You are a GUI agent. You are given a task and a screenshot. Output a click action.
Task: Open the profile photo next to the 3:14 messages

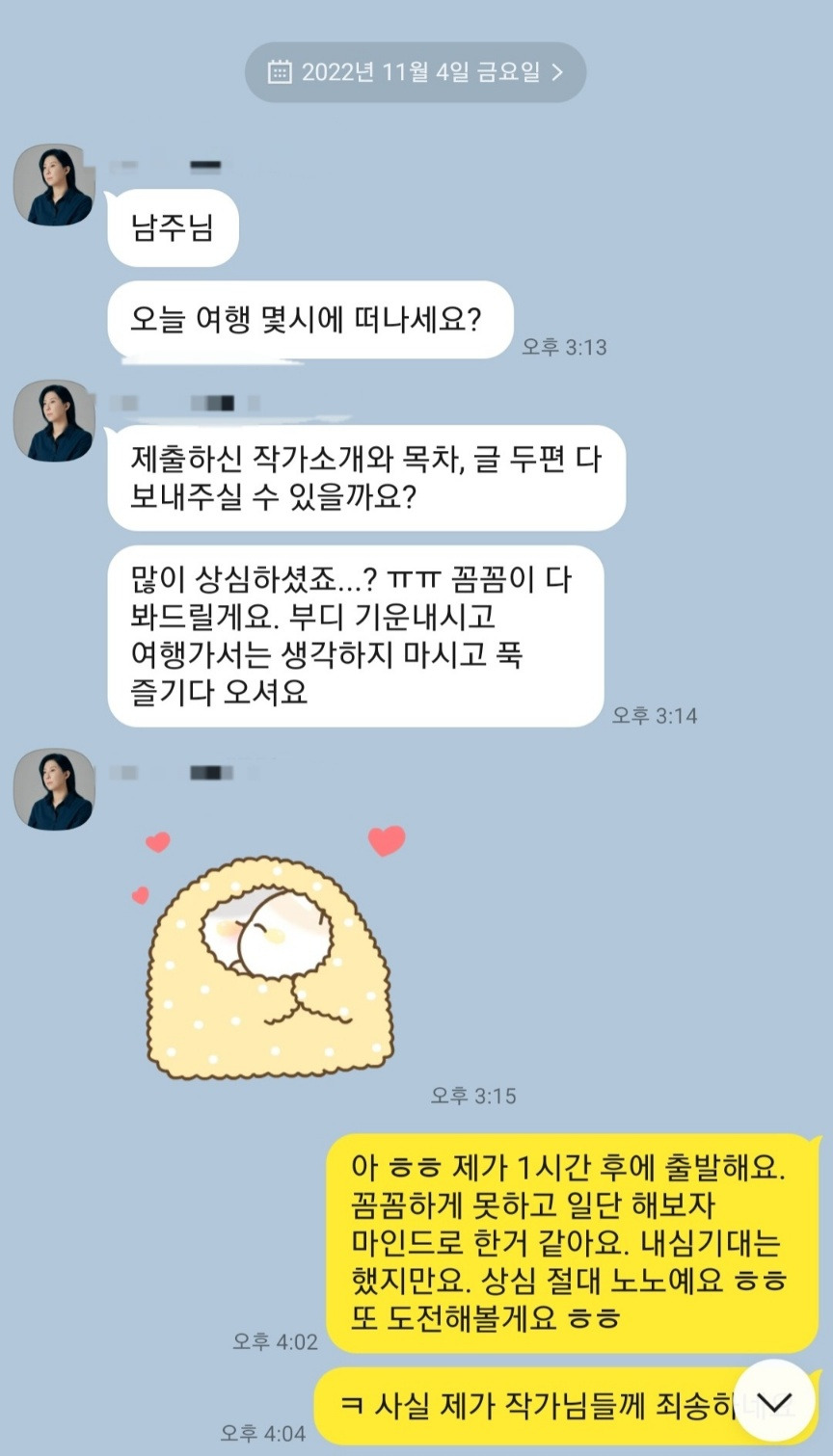click(x=53, y=421)
